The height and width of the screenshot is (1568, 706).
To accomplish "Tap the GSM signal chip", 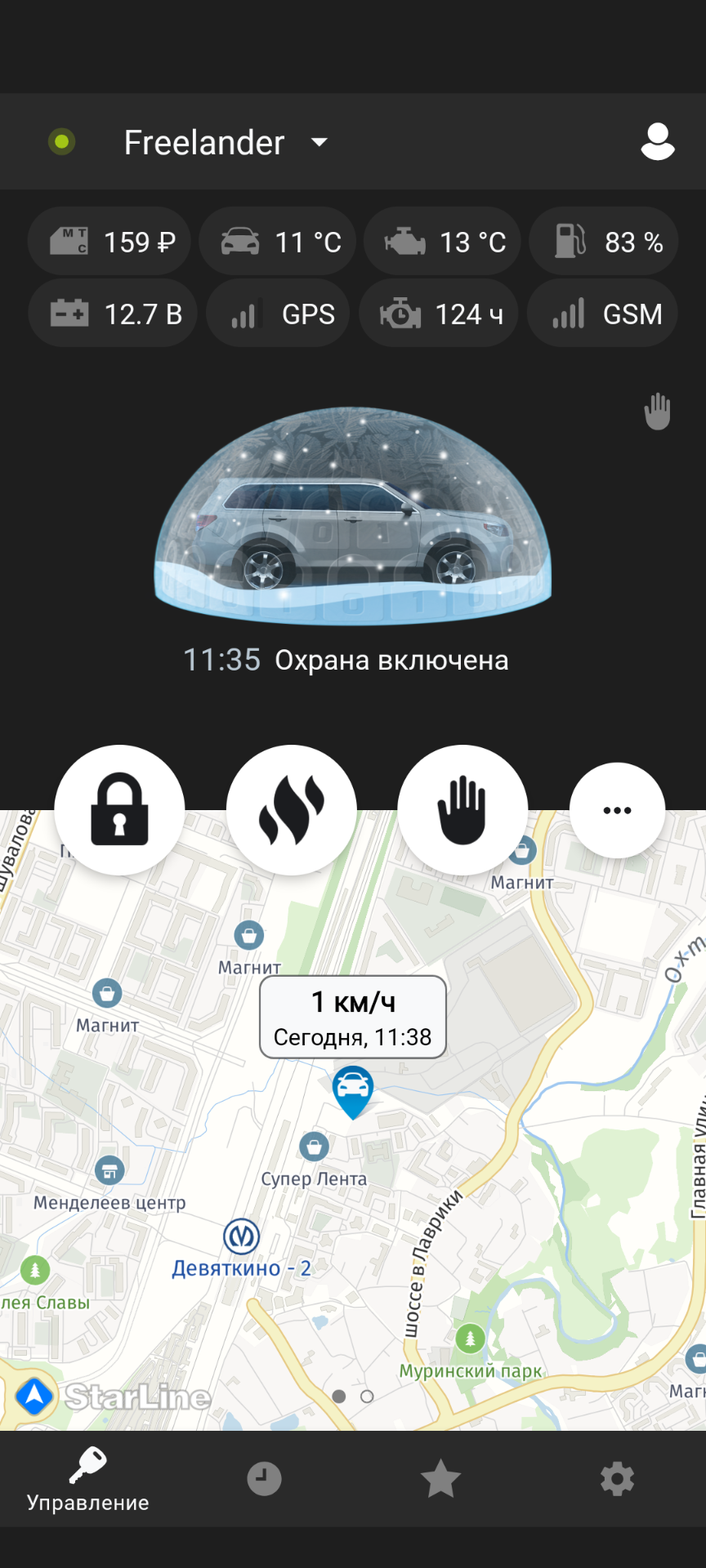I will pyautogui.click(x=603, y=314).
